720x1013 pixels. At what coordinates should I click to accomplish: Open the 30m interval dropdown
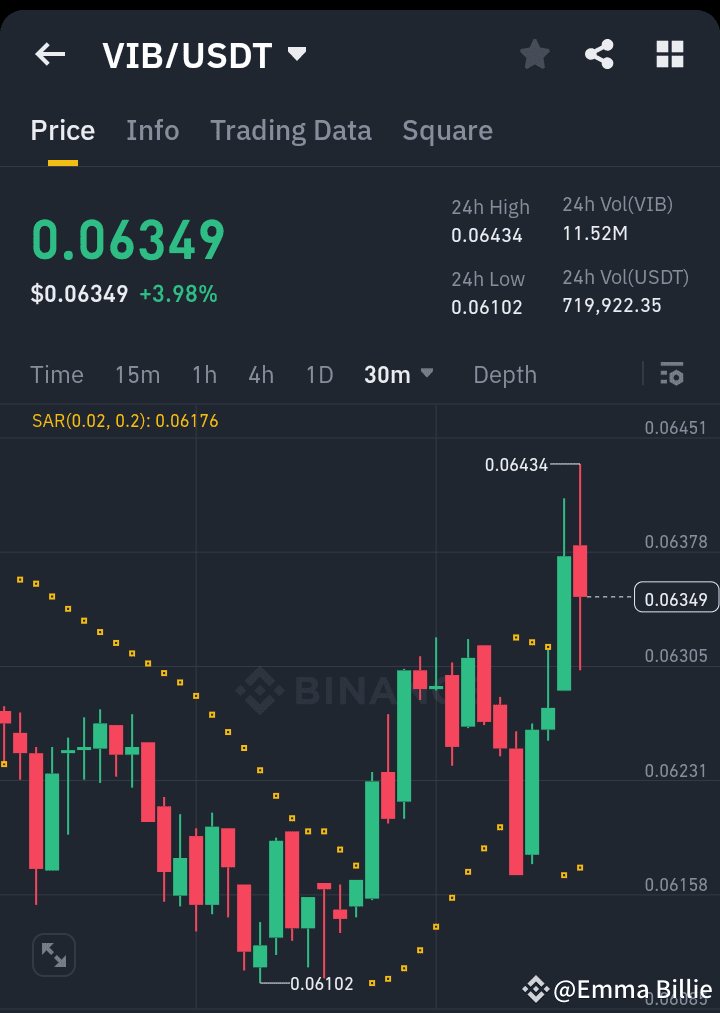coord(398,374)
